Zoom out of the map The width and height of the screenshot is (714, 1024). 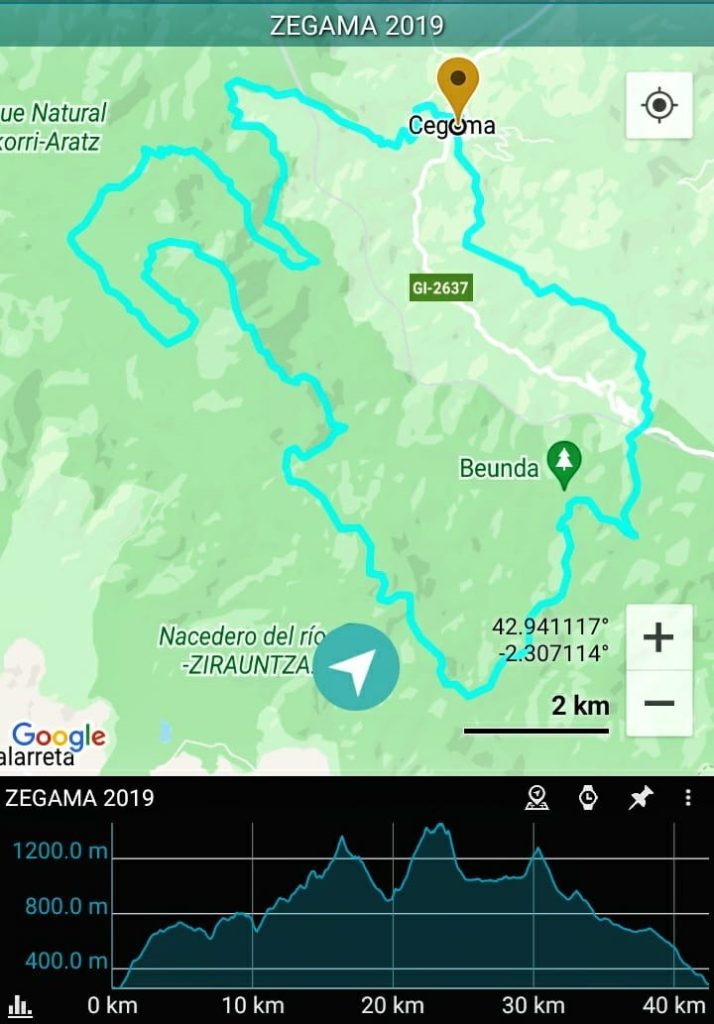[x=659, y=703]
